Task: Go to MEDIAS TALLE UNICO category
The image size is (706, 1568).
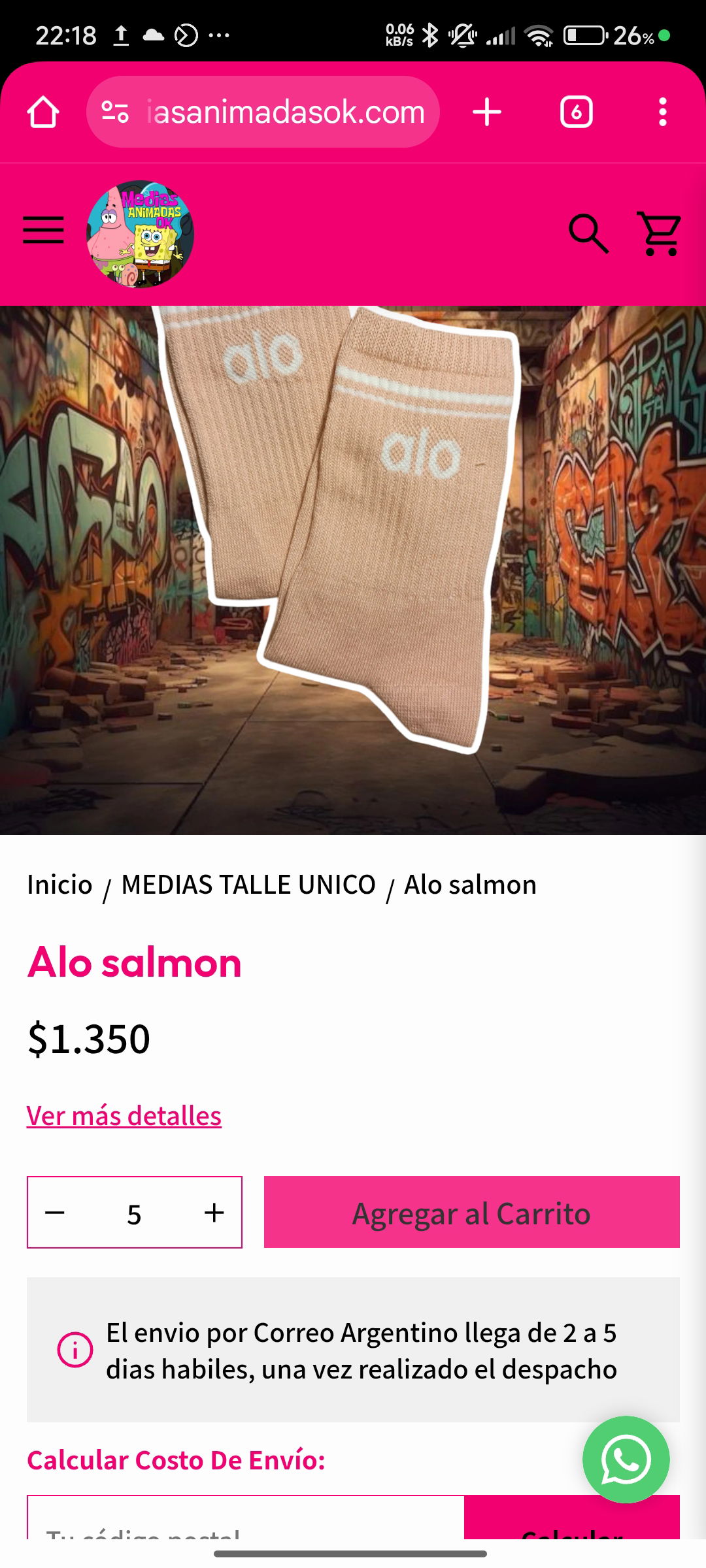Action: [x=248, y=885]
